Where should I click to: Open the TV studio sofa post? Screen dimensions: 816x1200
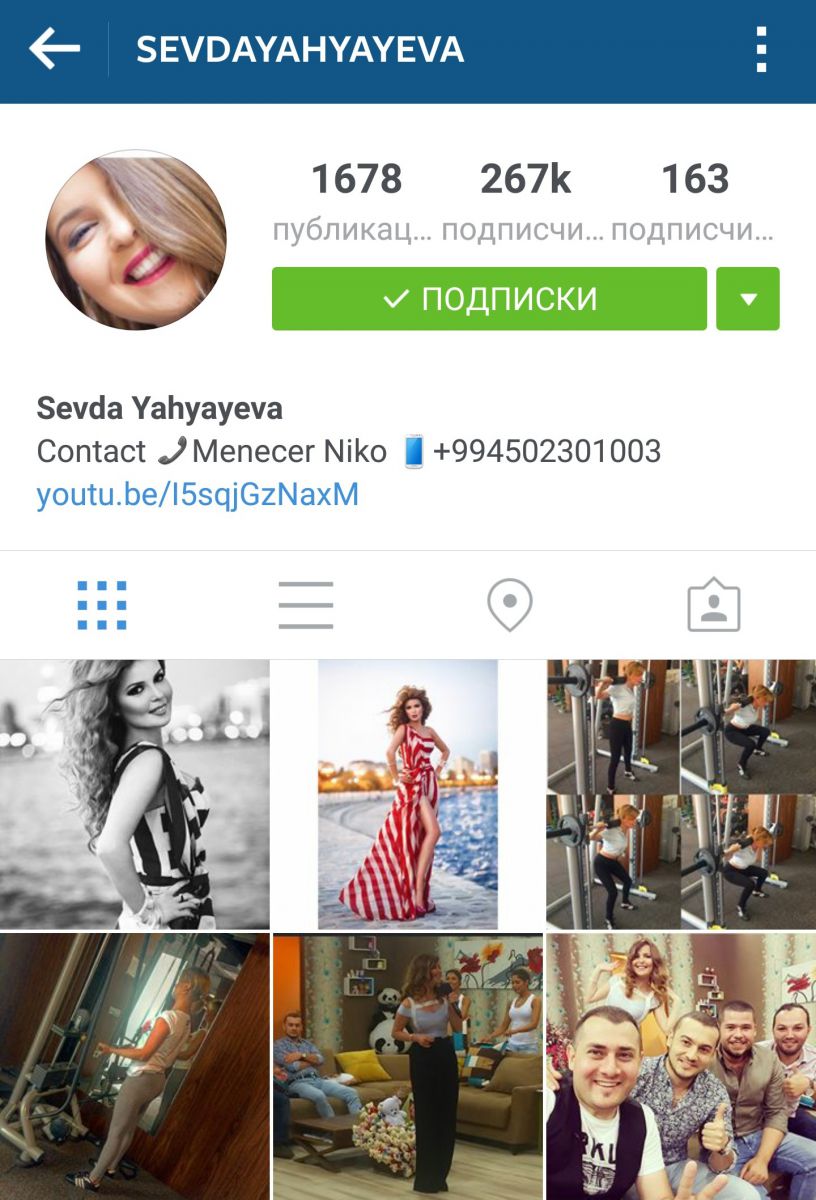tap(408, 1066)
